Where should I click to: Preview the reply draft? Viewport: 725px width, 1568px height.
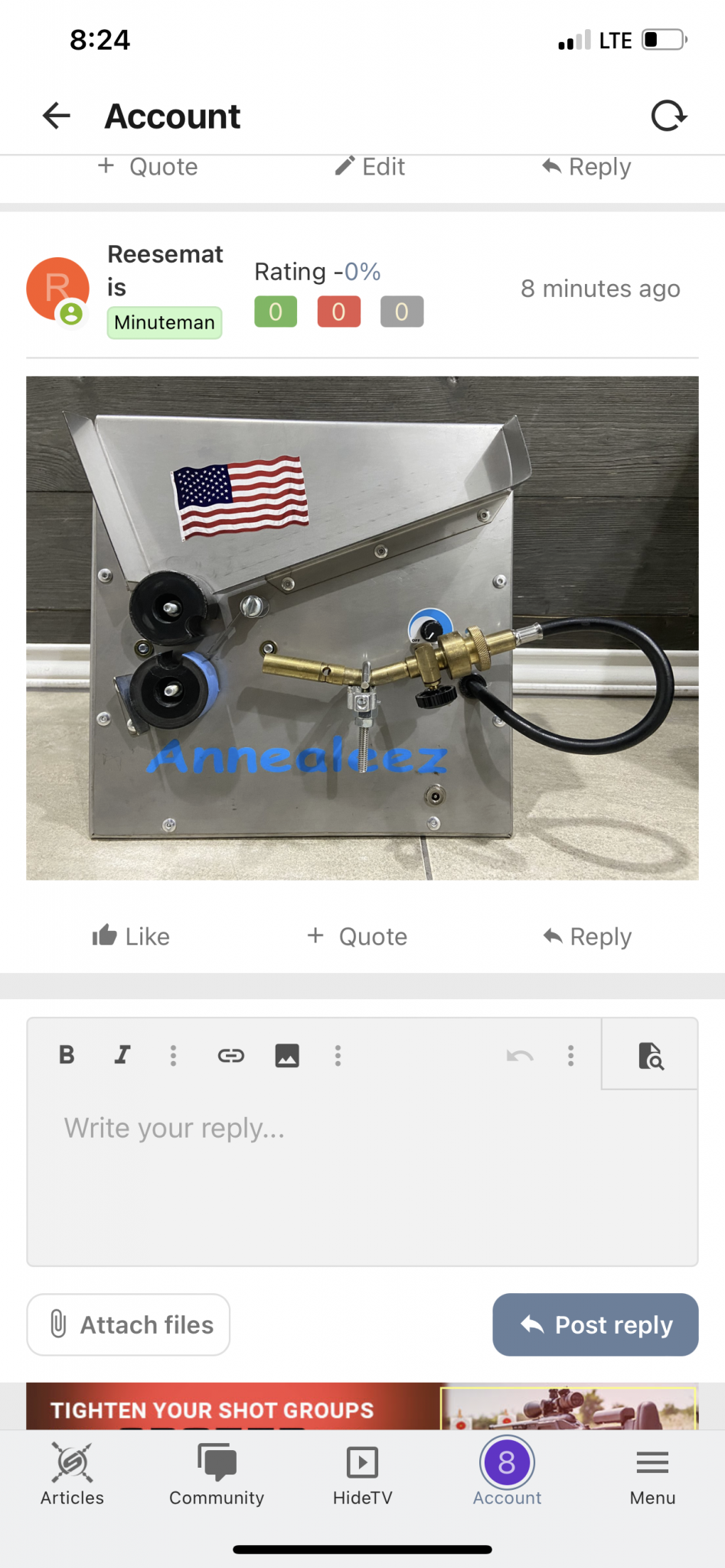coord(651,1055)
